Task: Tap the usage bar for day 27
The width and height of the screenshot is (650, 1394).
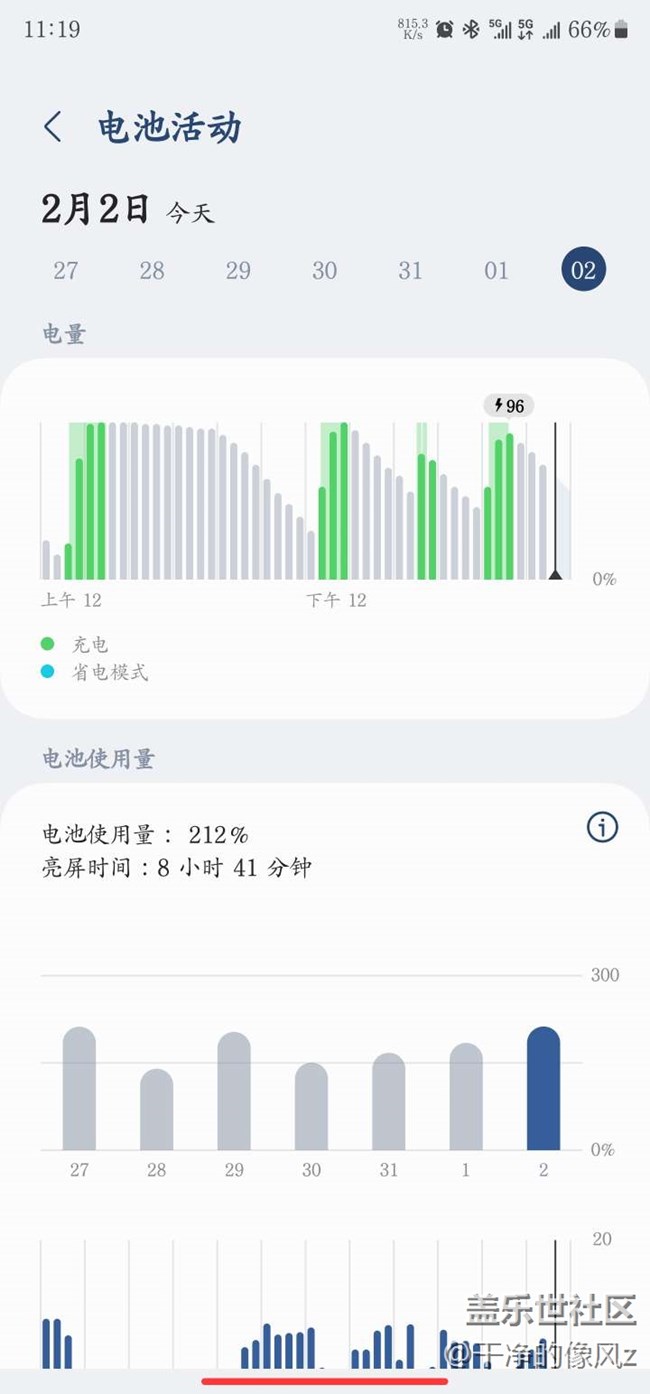Action: (79, 1090)
